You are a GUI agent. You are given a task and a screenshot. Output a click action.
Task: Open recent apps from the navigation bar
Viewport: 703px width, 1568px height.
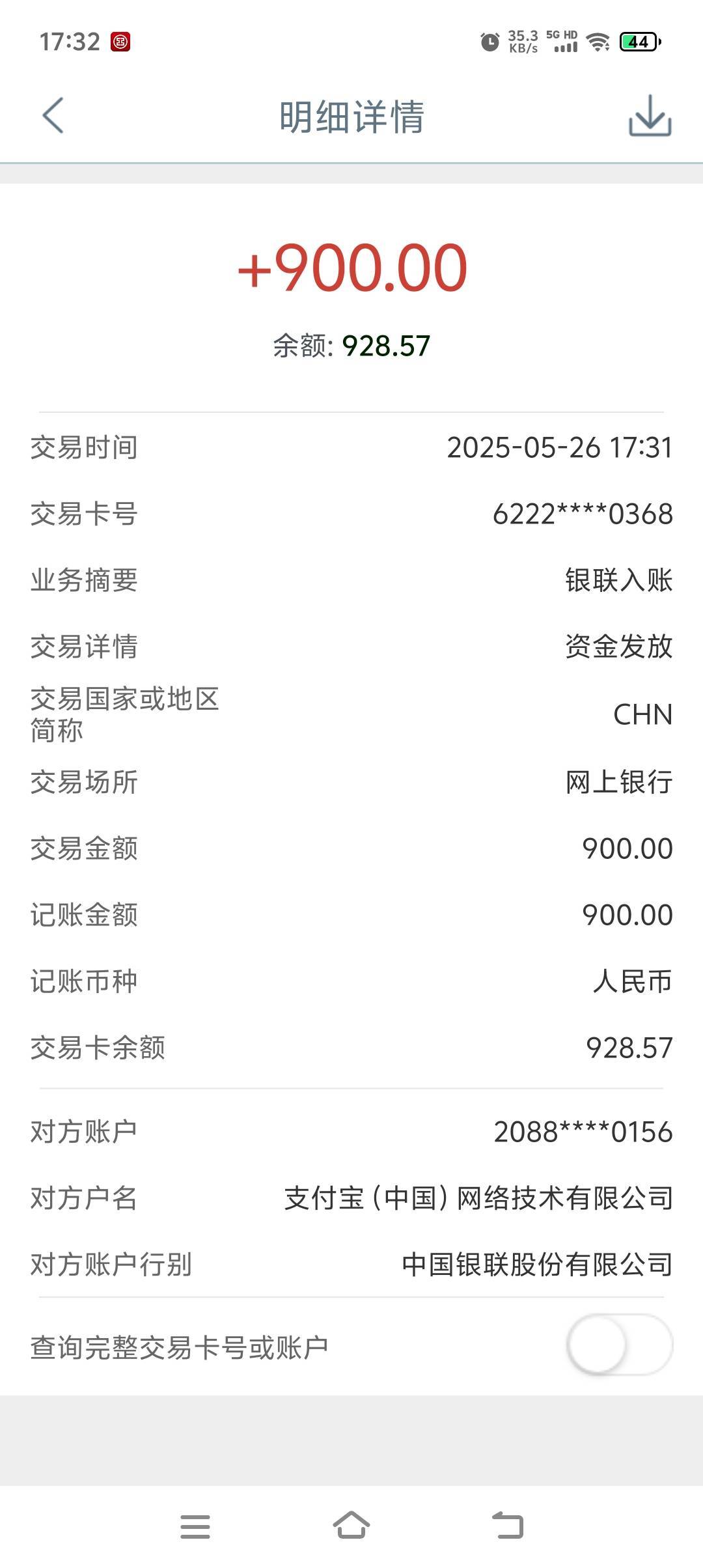click(x=195, y=1526)
